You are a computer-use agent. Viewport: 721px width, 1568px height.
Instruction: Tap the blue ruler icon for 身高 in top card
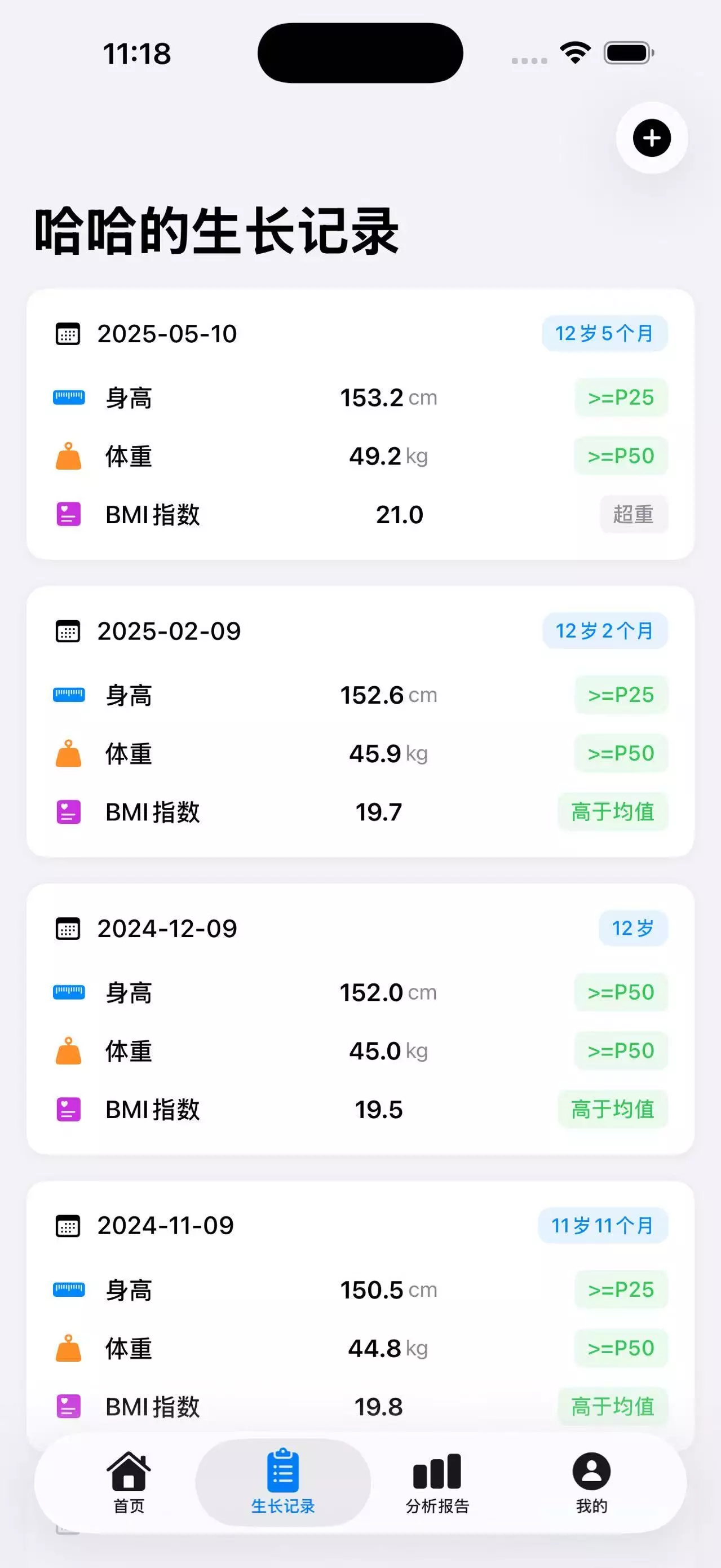(69, 397)
